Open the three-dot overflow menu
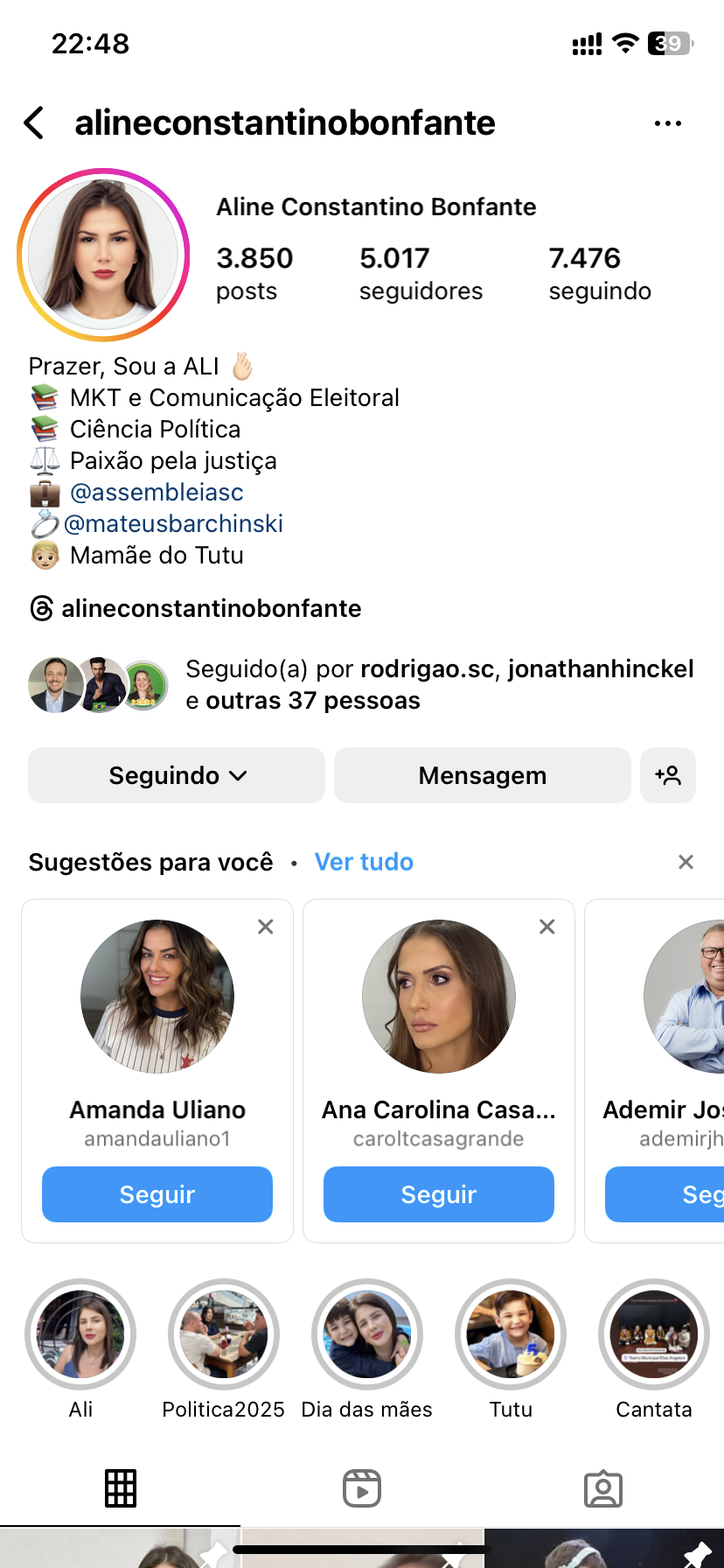The height and width of the screenshot is (1568, 724). pyautogui.click(x=667, y=123)
